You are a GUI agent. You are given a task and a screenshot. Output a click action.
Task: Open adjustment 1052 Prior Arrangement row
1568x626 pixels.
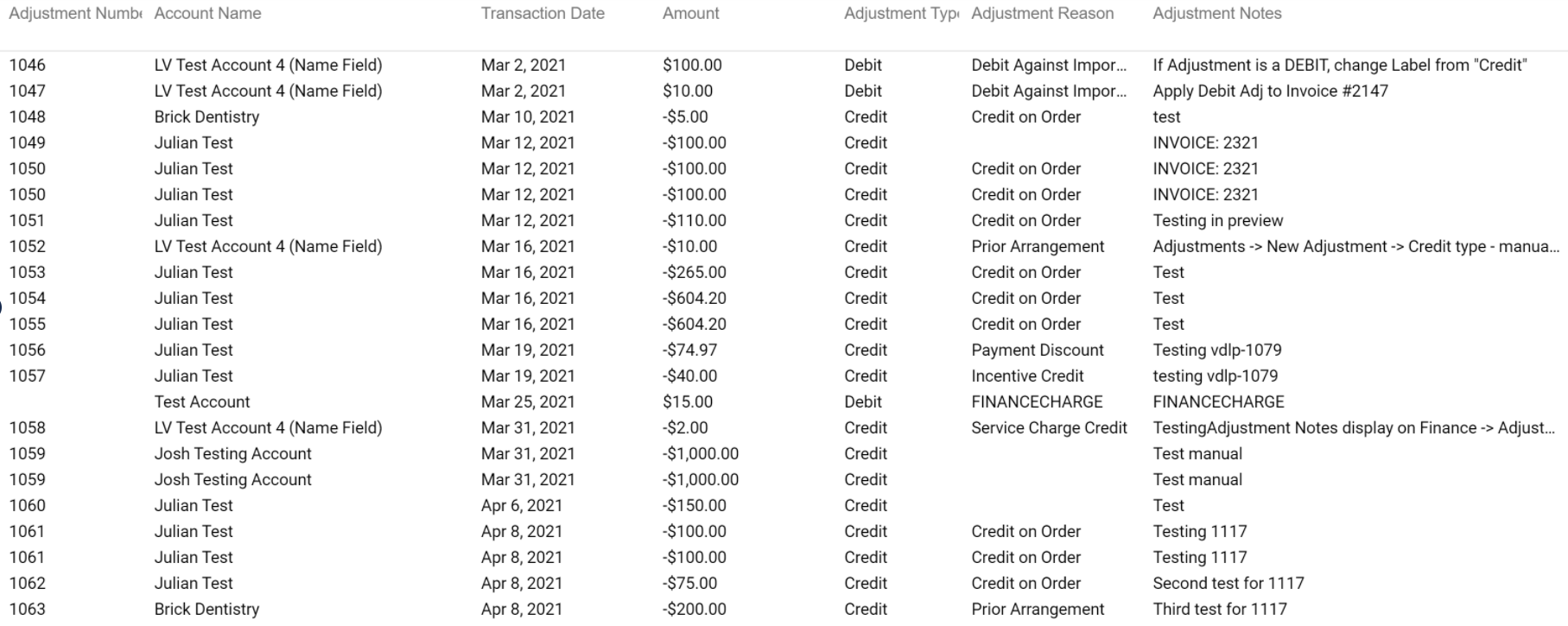click(28, 247)
